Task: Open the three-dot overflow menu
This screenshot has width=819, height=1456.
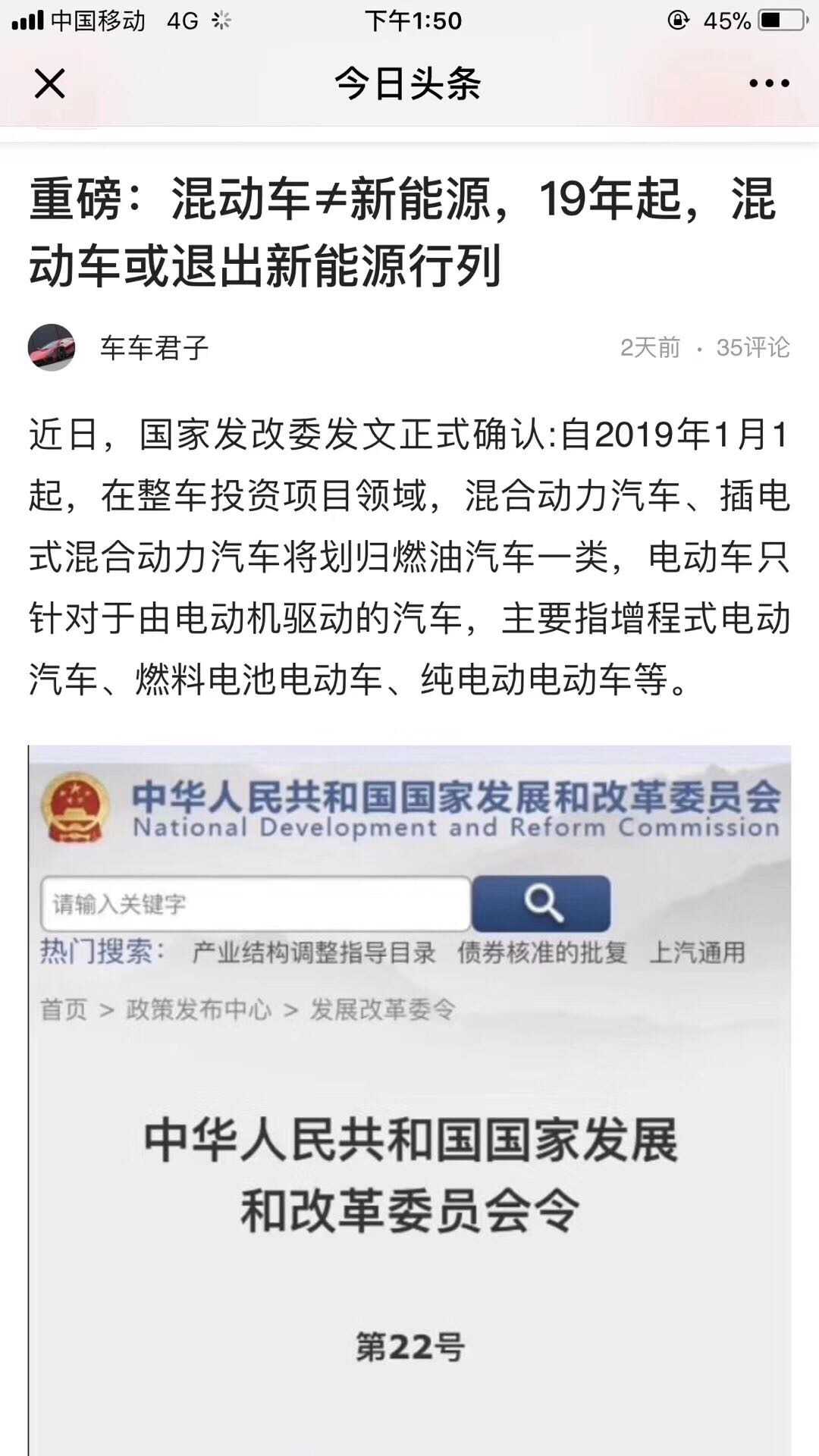Action: coord(769,83)
